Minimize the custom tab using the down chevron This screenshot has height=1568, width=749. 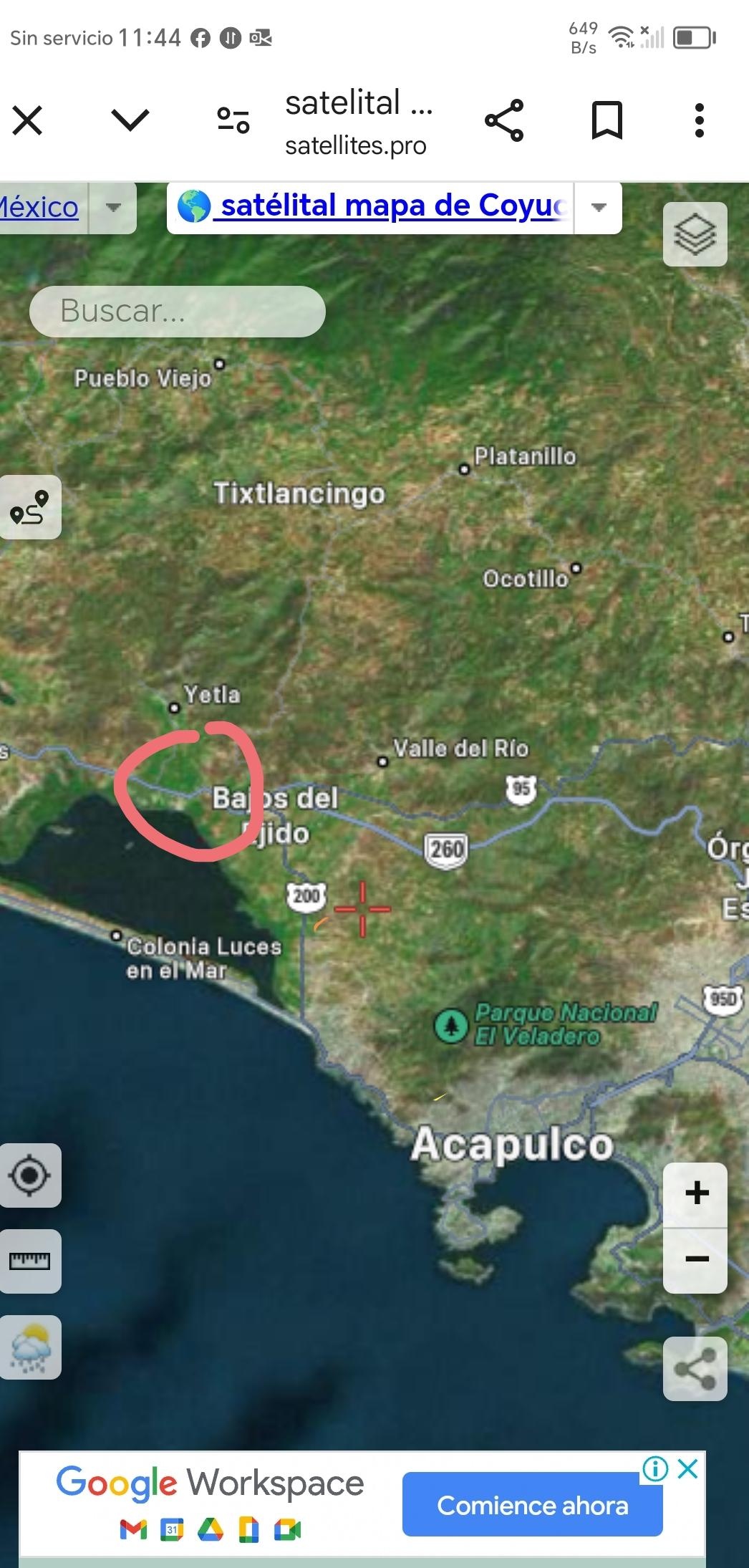[130, 120]
